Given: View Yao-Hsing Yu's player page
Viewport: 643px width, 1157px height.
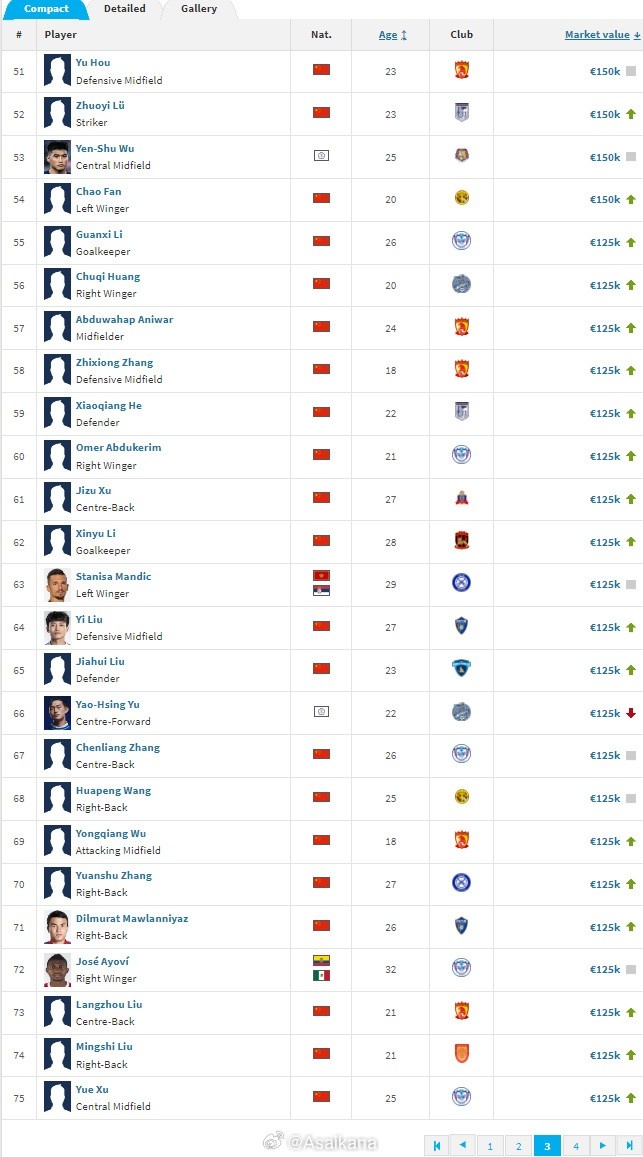Looking at the screenshot, I should click(107, 705).
